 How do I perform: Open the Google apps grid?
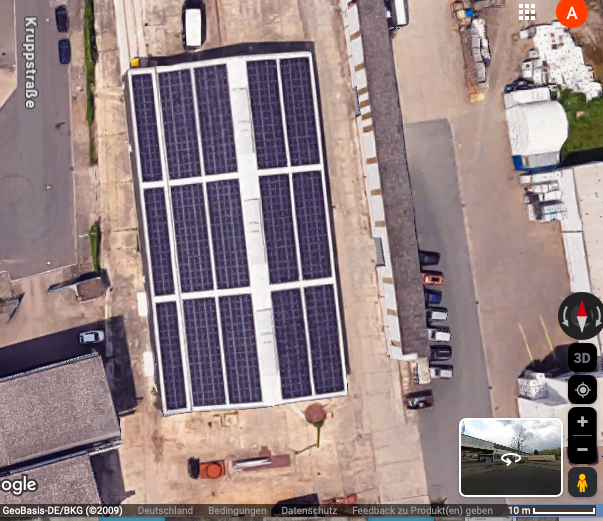click(527, 12)
